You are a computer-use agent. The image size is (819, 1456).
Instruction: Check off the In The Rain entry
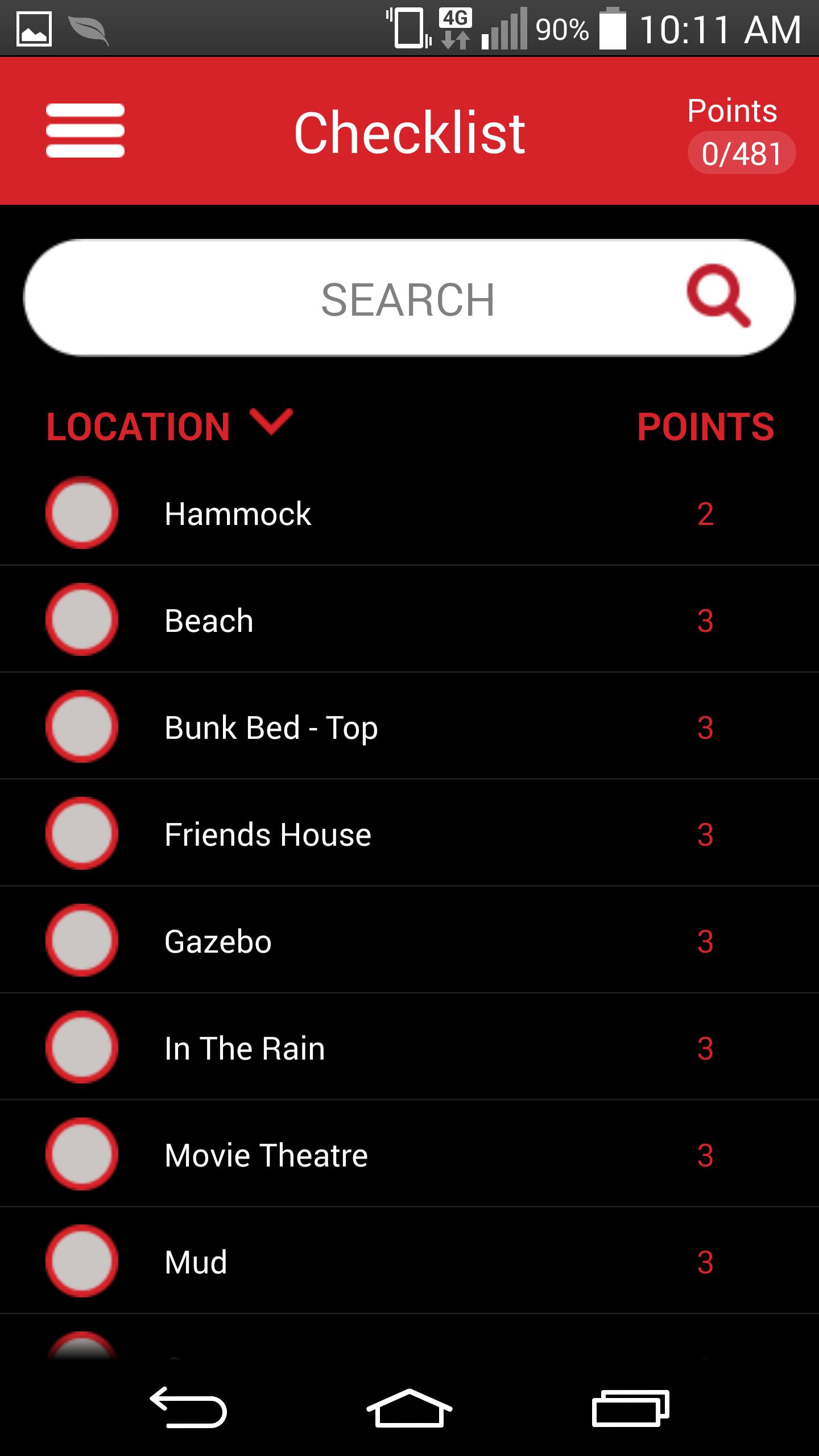(x=81, y=1048)
